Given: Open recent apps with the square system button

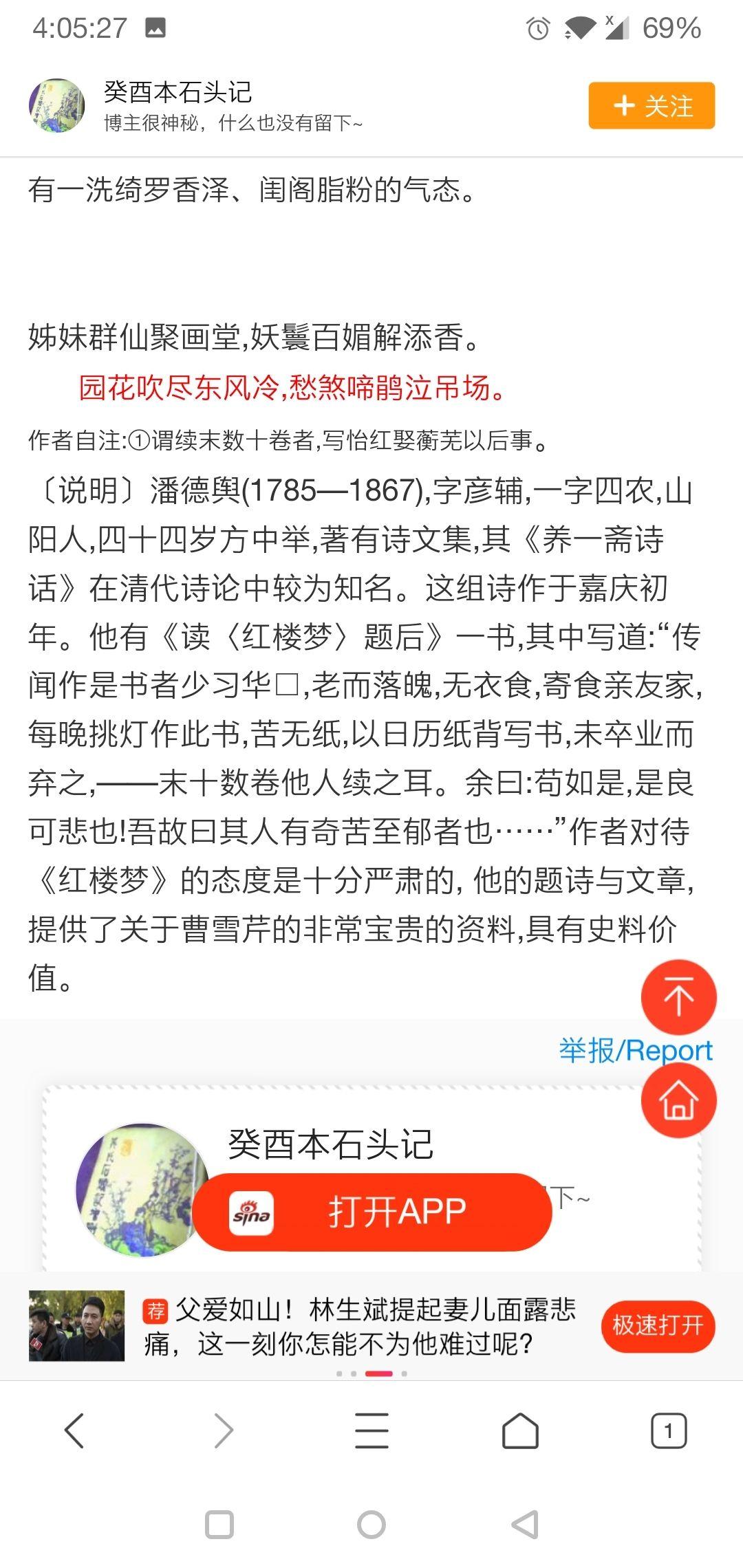Looking at the screenshot, I should 219,1525.
